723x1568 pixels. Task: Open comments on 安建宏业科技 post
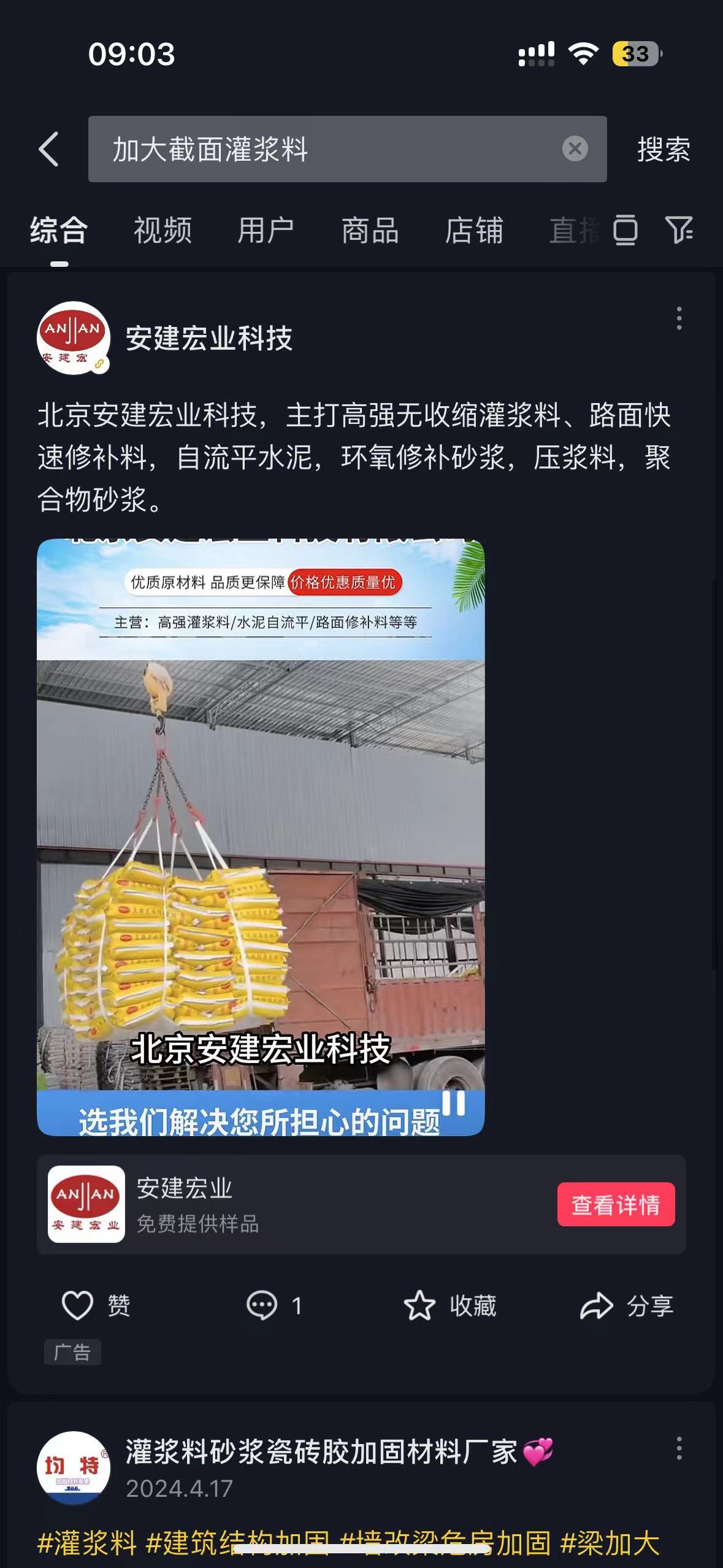coord(262,1305)
